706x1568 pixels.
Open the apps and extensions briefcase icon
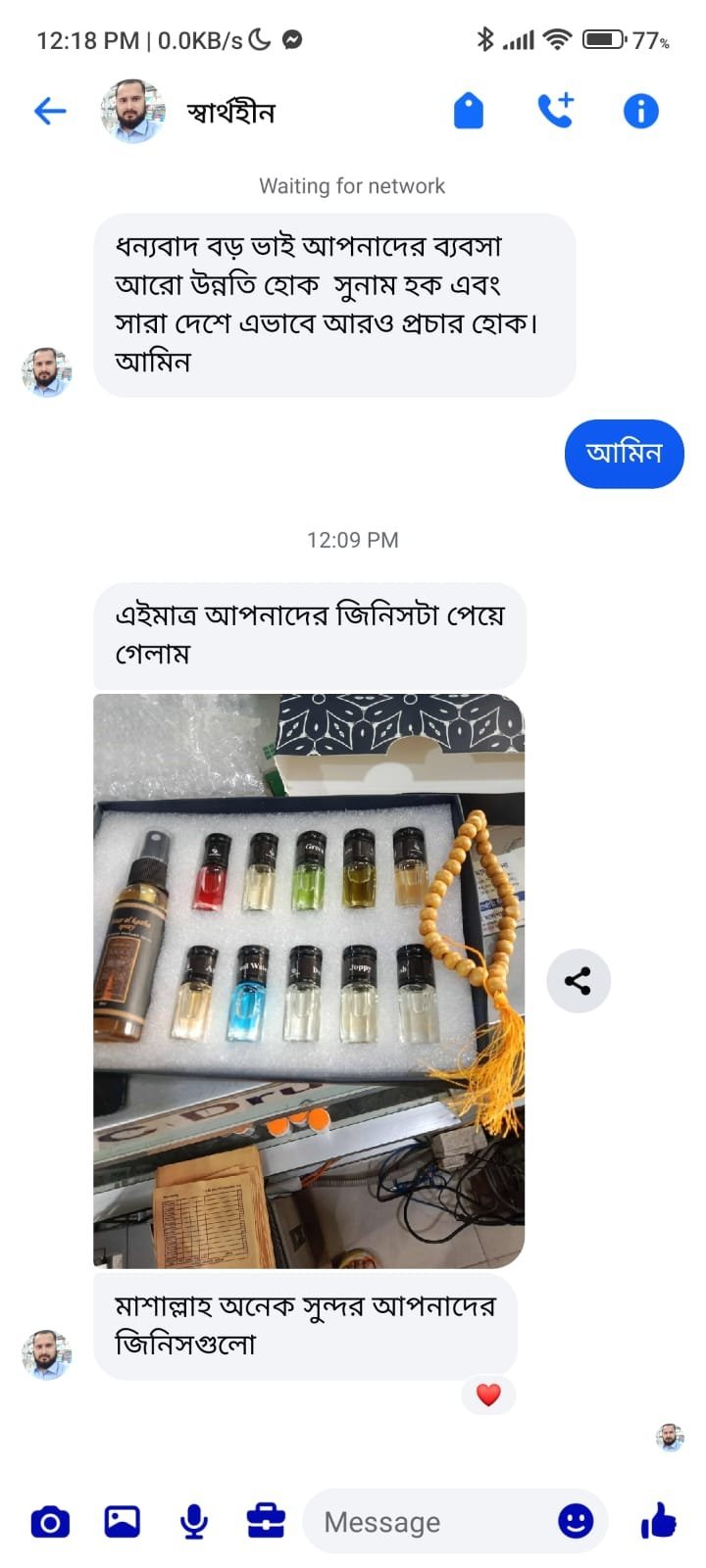pyautogui.click(x=265, y=1521)
